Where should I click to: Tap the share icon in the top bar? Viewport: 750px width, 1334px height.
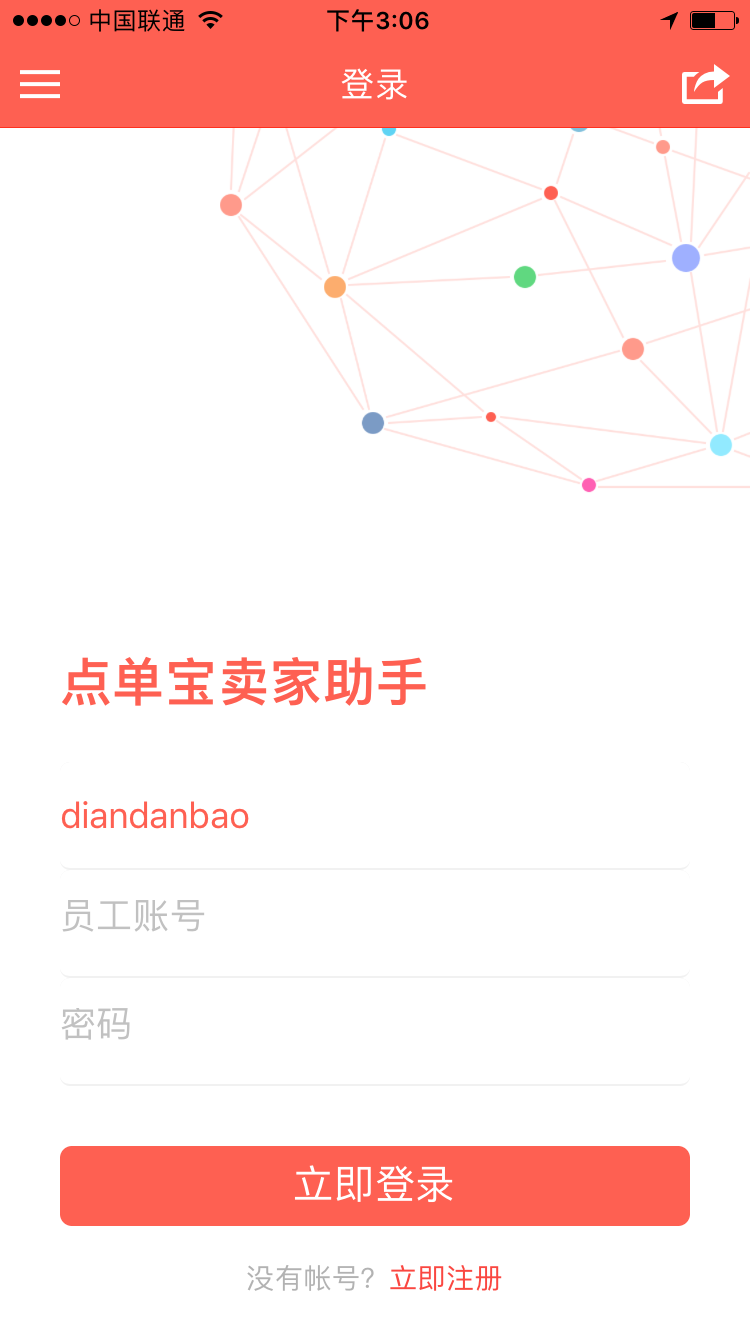[704, 84]
